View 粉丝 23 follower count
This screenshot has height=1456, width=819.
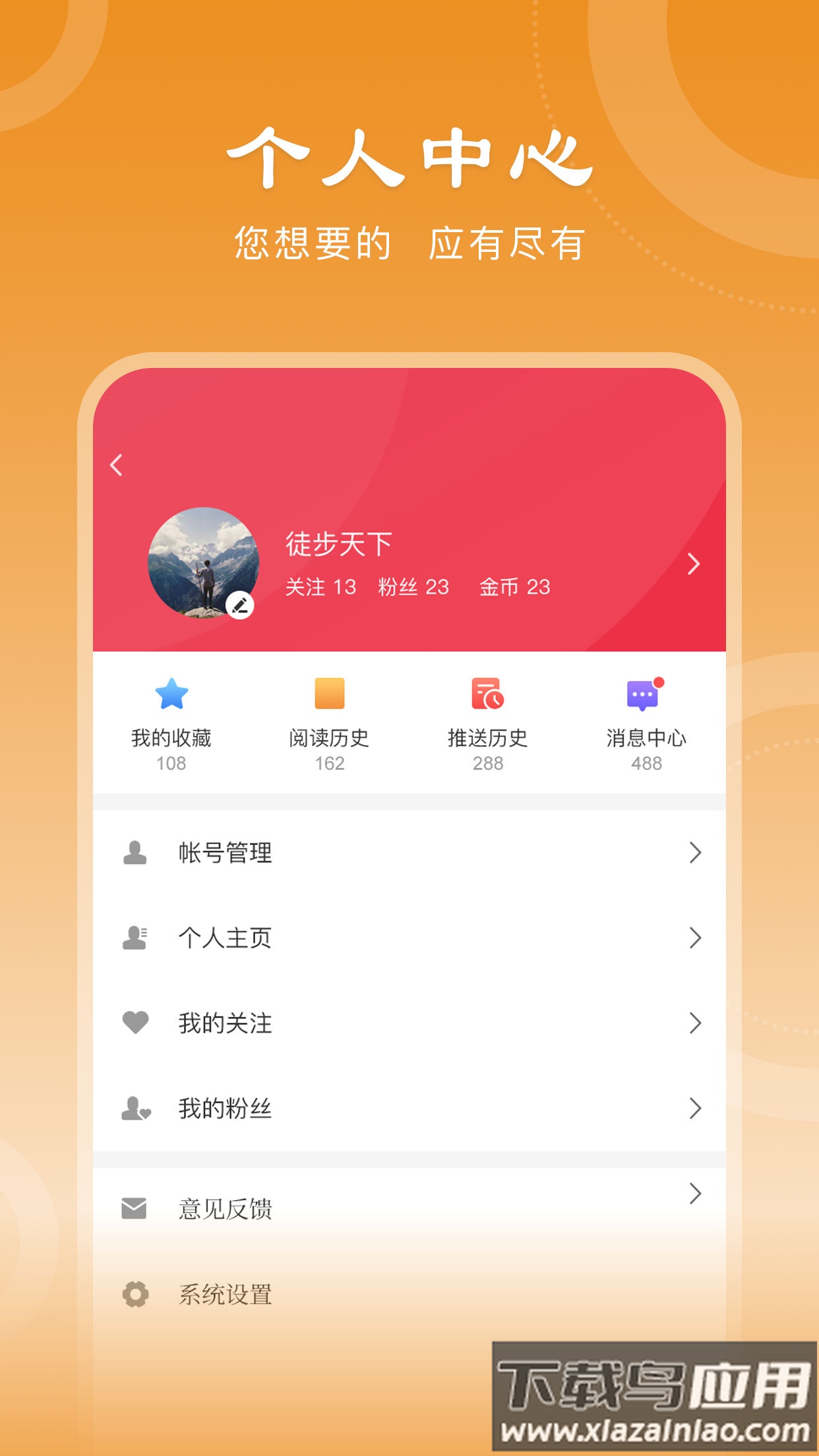411,586
